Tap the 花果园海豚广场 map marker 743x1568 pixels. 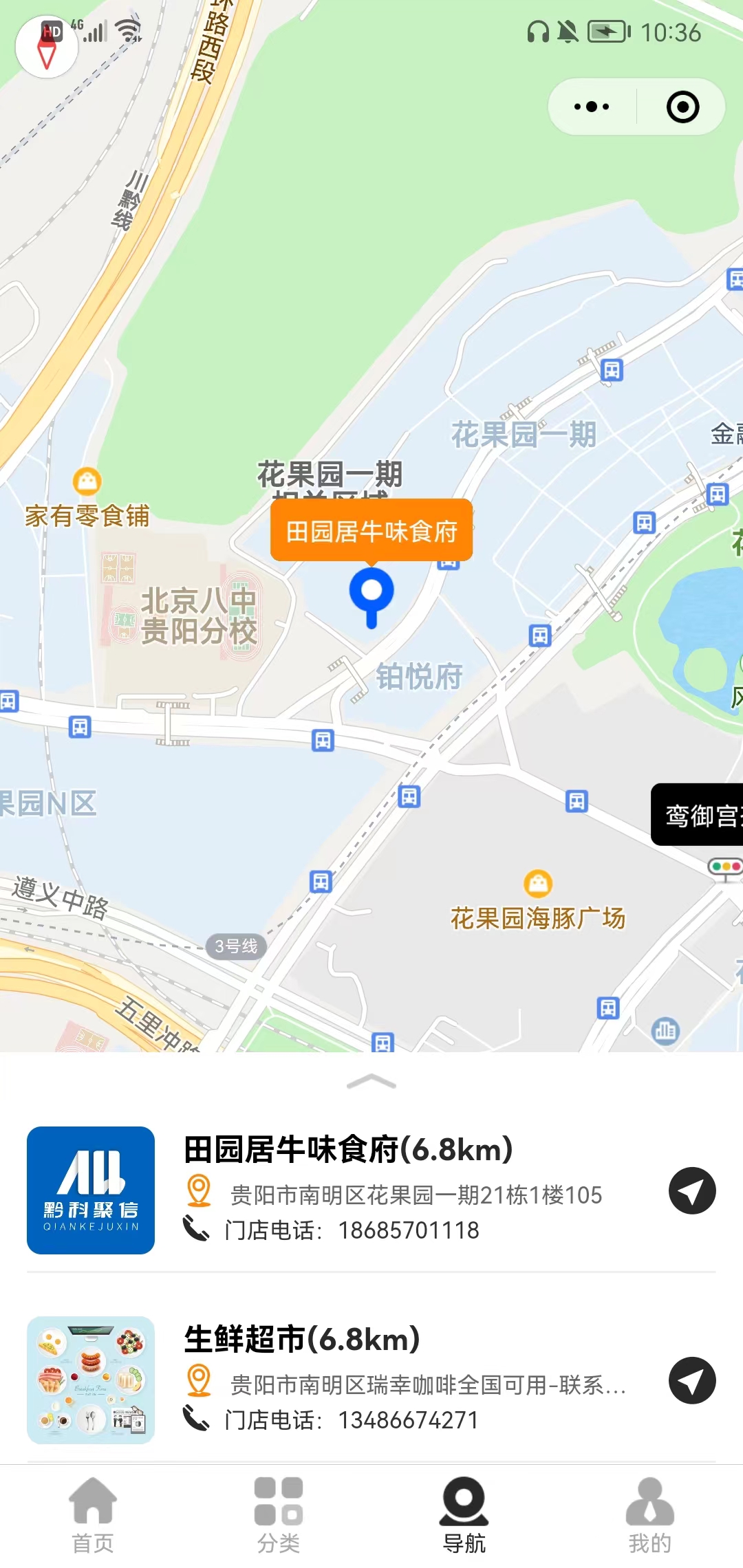pyautogui.click(x=538, y=884)
